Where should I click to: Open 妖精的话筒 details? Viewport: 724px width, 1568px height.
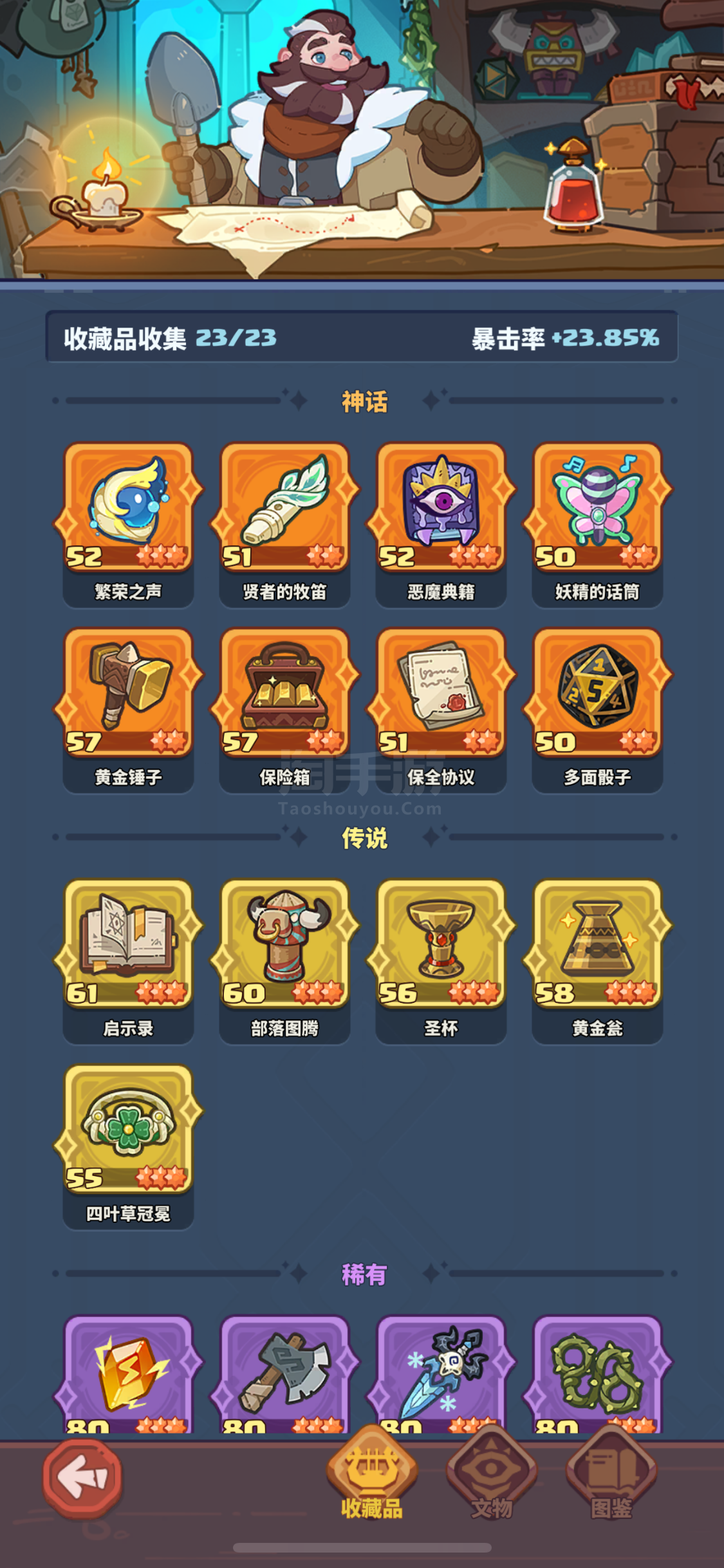click(x=597, y=509)
